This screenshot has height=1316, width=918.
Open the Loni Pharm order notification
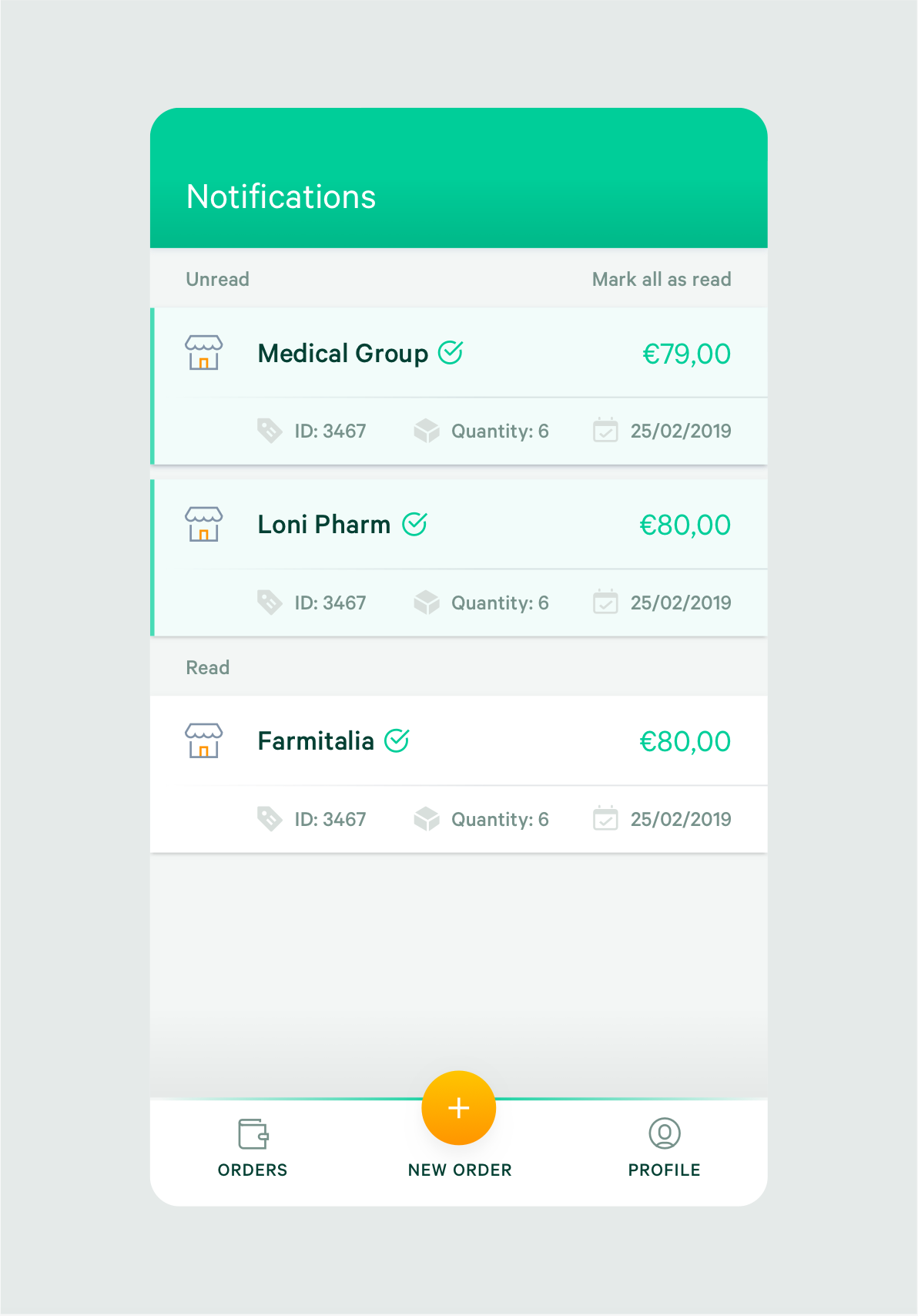coord(458,557)
